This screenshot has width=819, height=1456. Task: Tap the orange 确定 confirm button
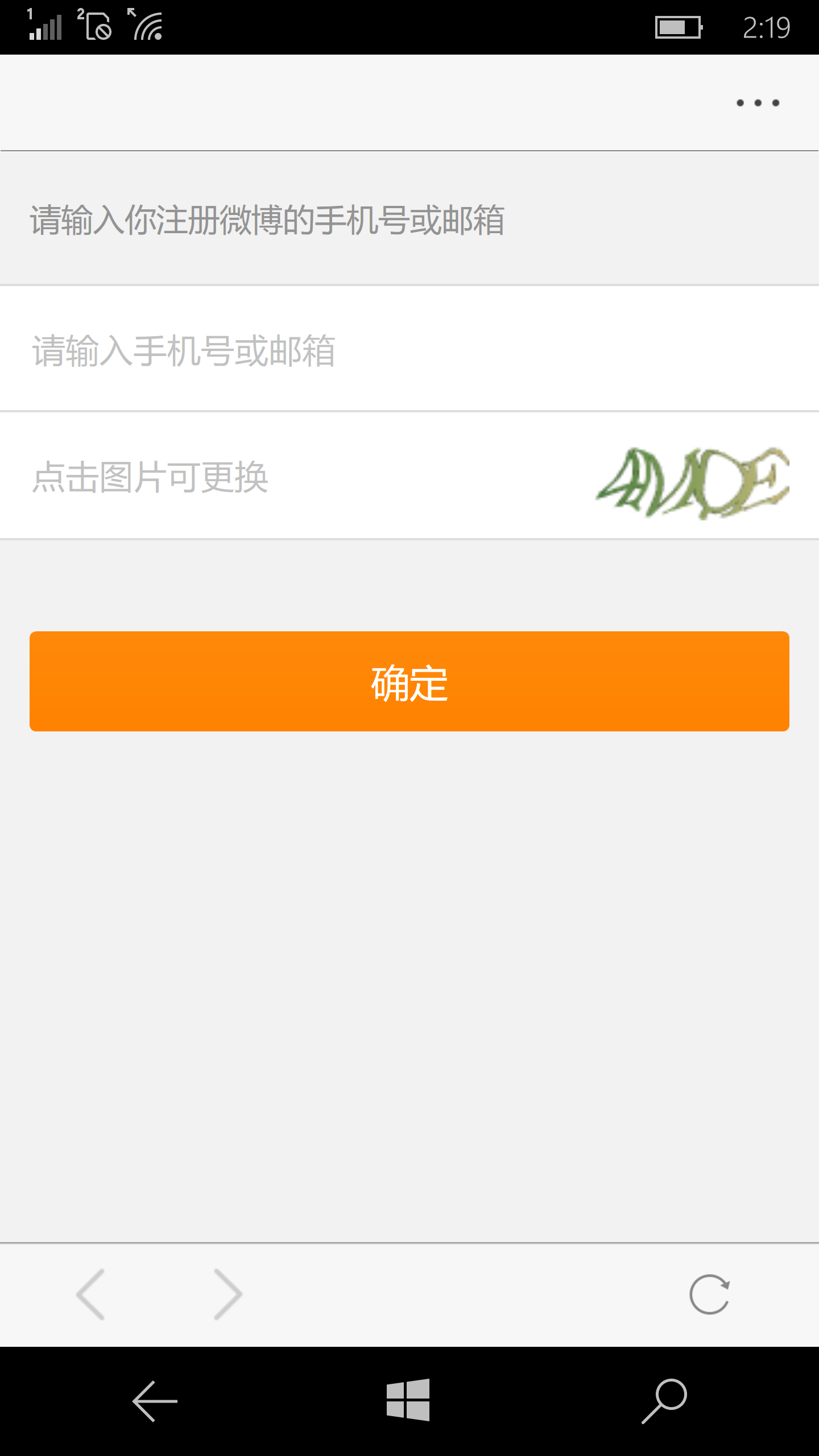coord(409,681)
